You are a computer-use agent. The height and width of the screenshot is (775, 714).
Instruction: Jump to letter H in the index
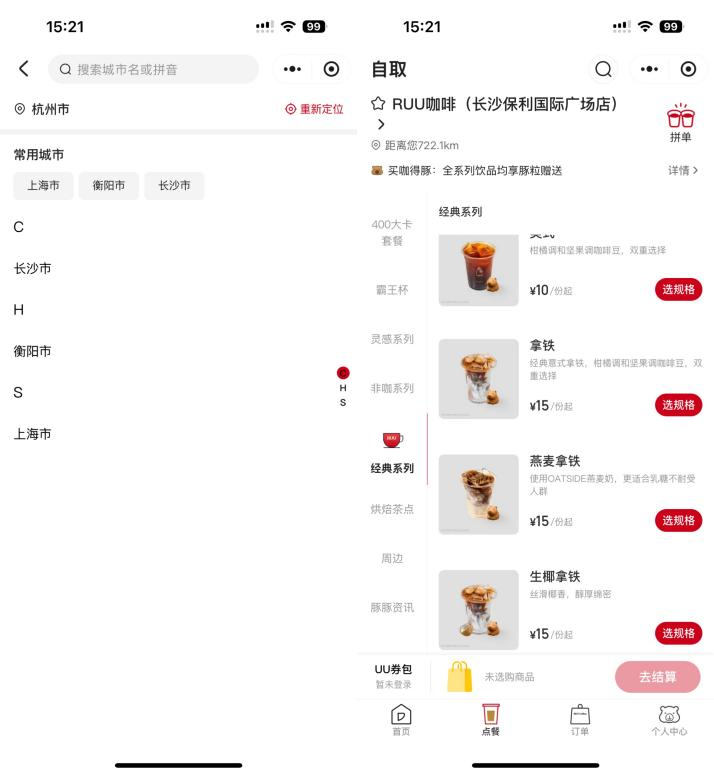(x=343, y=388)
